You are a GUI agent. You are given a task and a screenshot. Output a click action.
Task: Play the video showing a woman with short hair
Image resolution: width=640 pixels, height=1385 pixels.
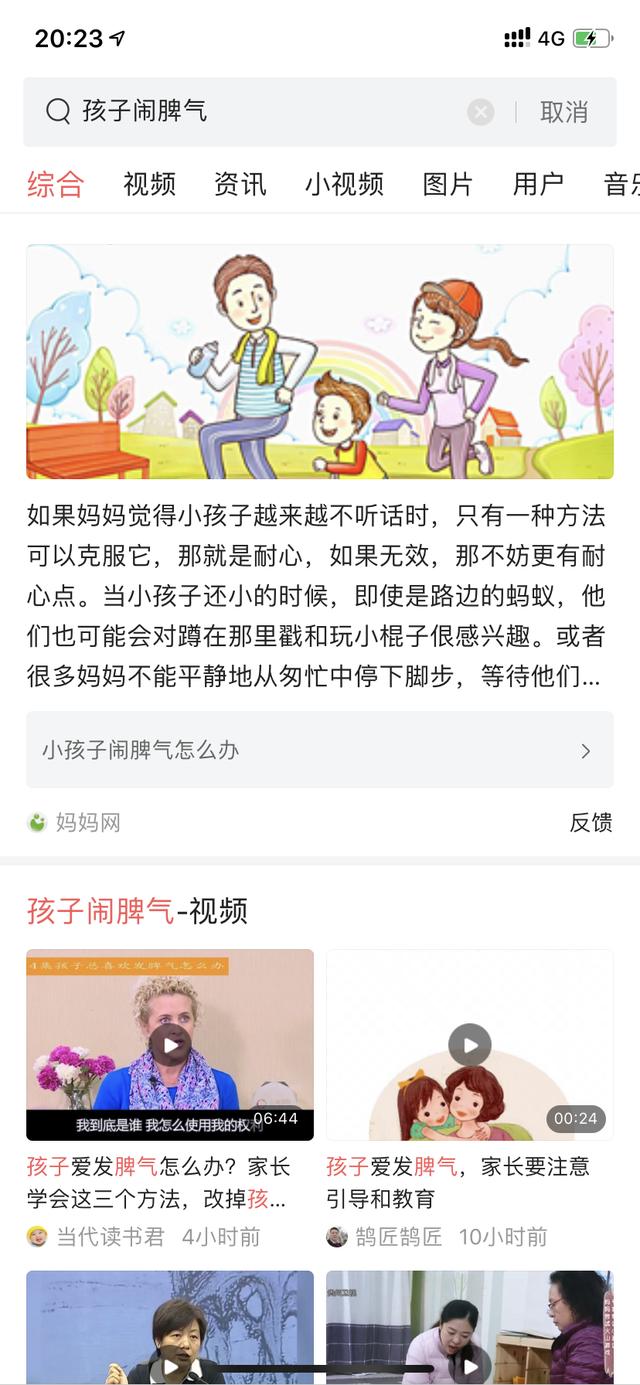click(170, 1330)
